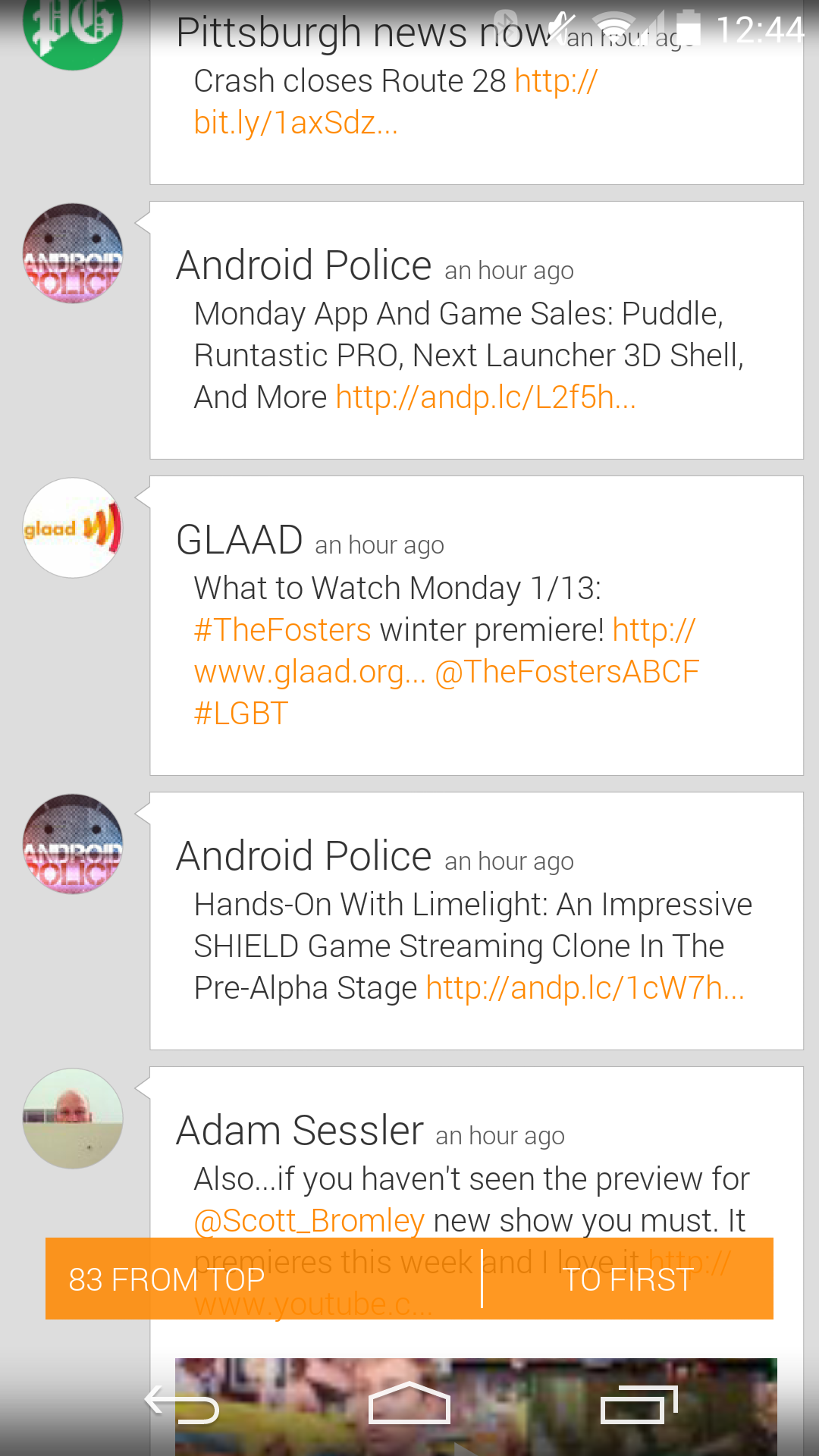Open @Scott_Bromley mention in Sessler's tweet
This screenshot has width=819, height=1456.
(309, 1221)
